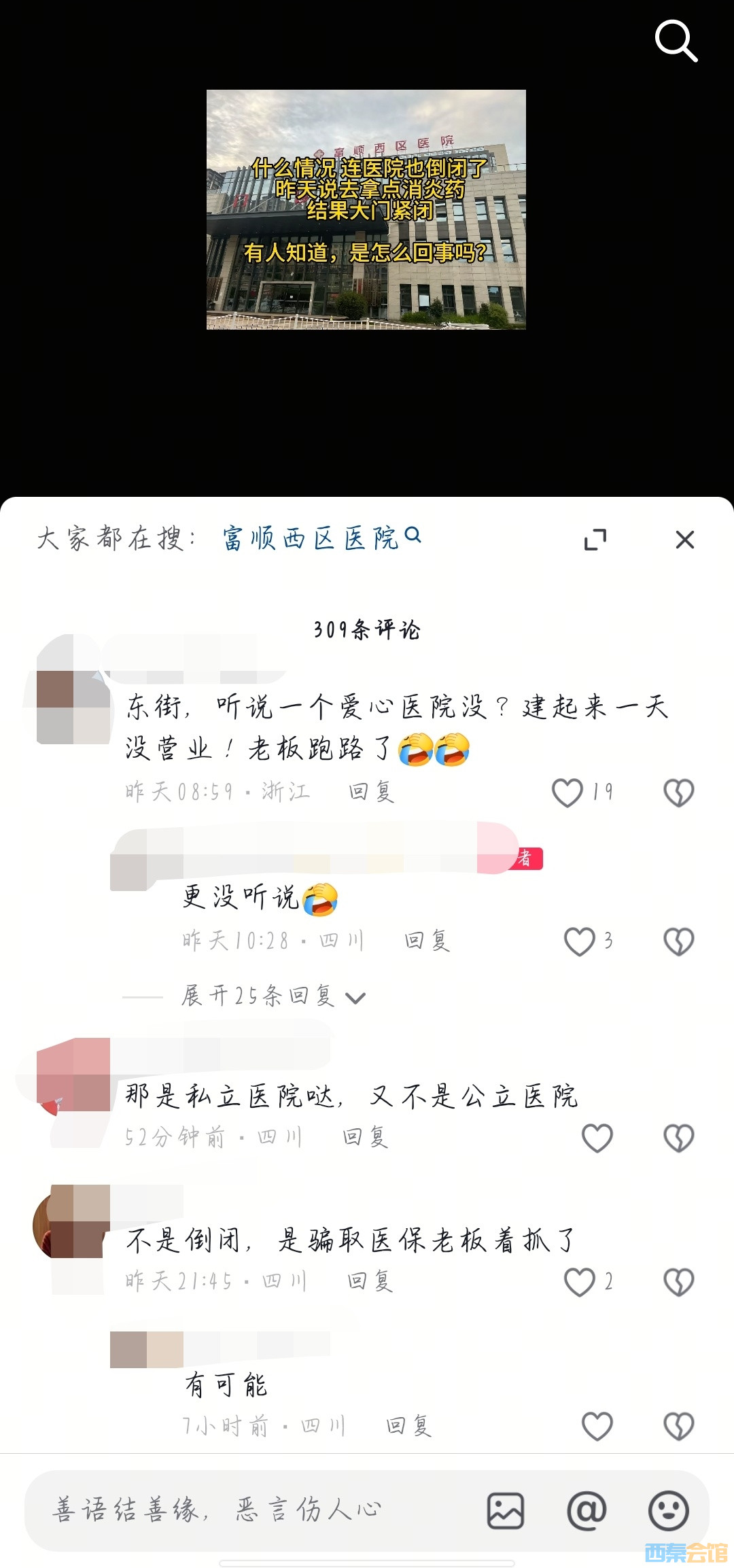The image size is (734, 1568).
Task: Like the reply 更没听说
Action: [579, 941]
